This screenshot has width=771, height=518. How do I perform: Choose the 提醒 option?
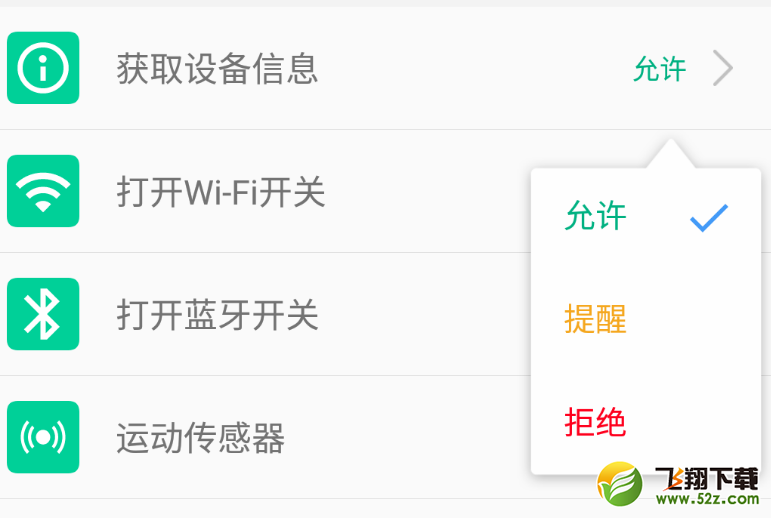[596, 319]
